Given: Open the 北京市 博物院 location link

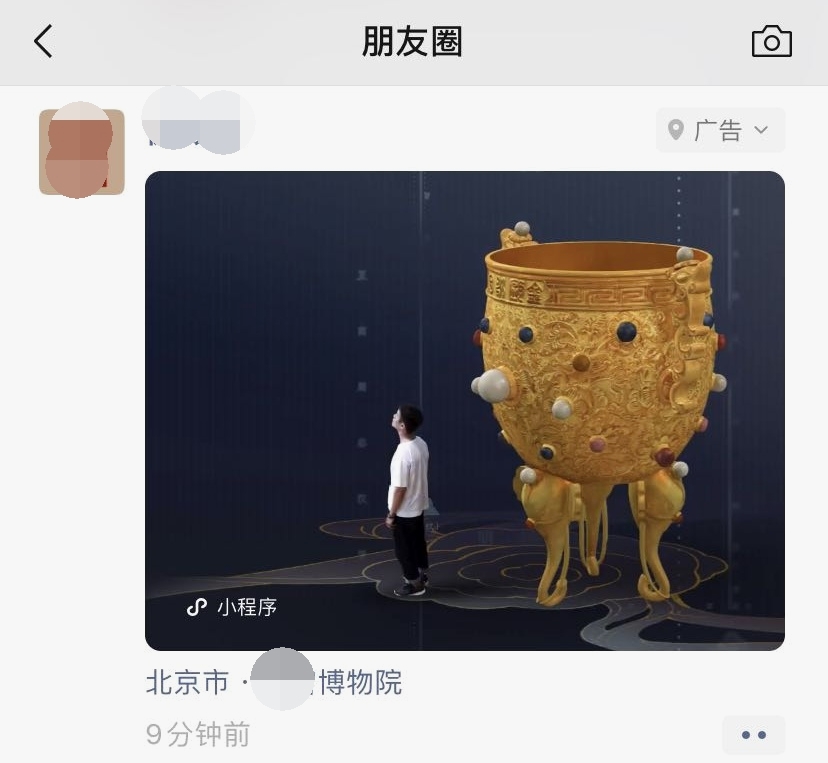Looking at the screenshot, I should pos(274,682).
